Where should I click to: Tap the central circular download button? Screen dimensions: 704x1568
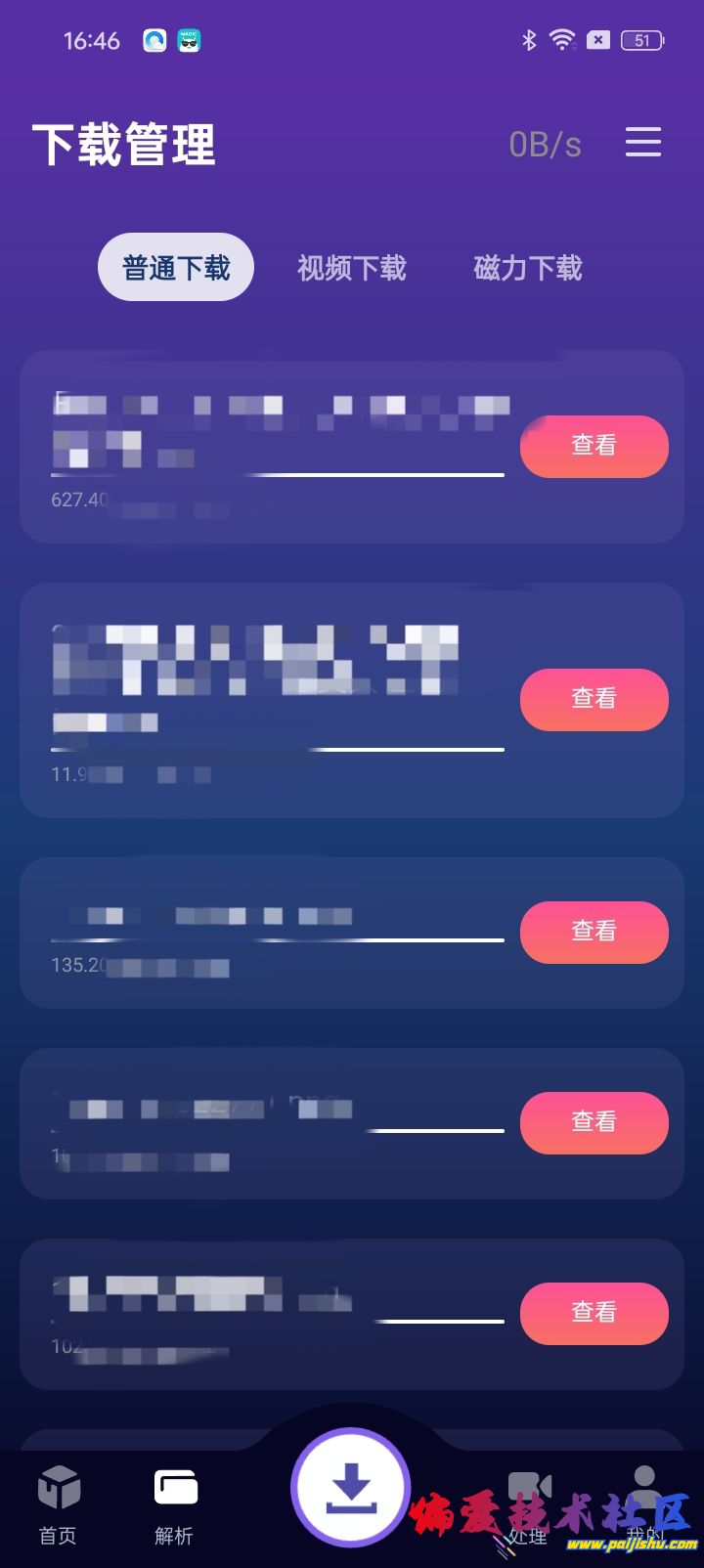coord(352,1486)
